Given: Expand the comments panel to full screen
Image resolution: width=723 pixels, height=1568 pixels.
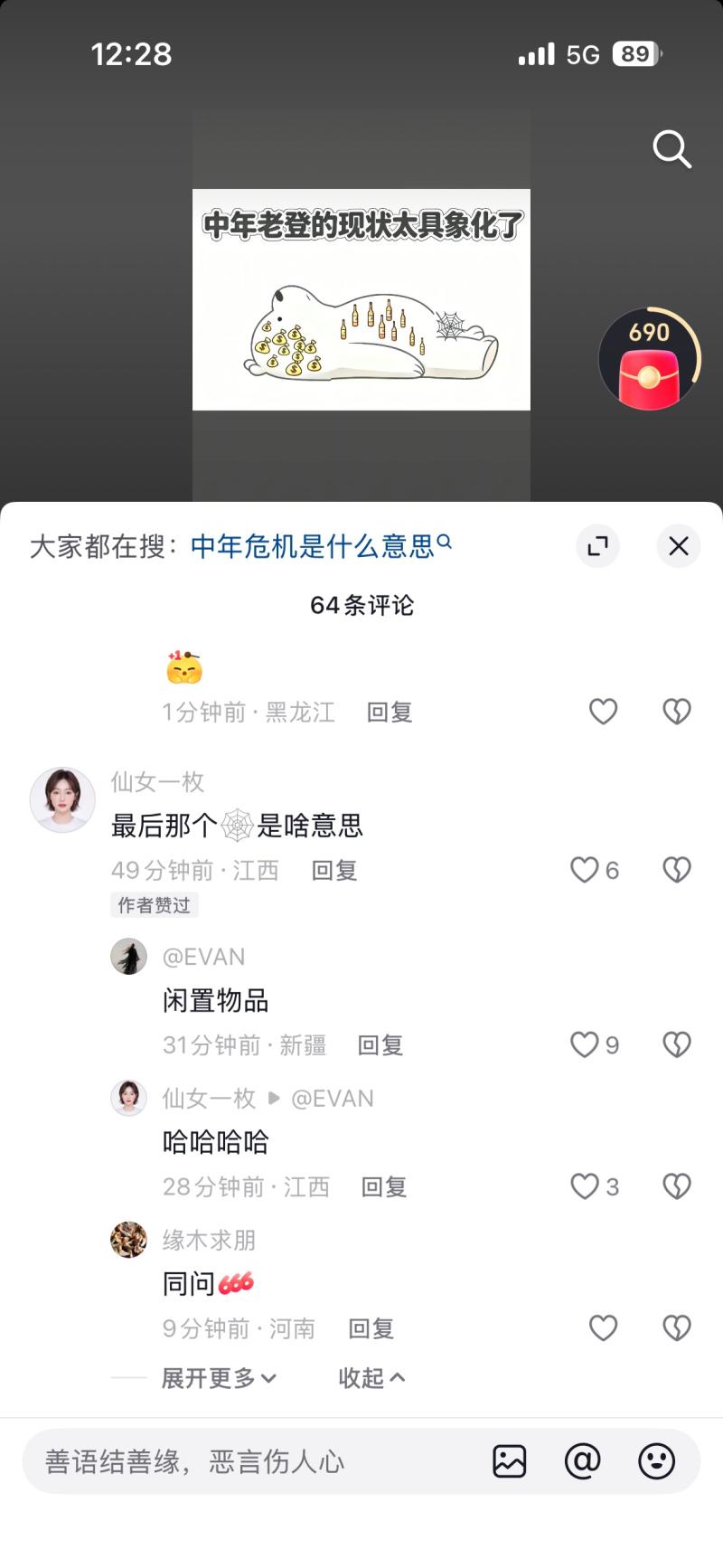Looking at the screenshot, I should click(597, 546).
